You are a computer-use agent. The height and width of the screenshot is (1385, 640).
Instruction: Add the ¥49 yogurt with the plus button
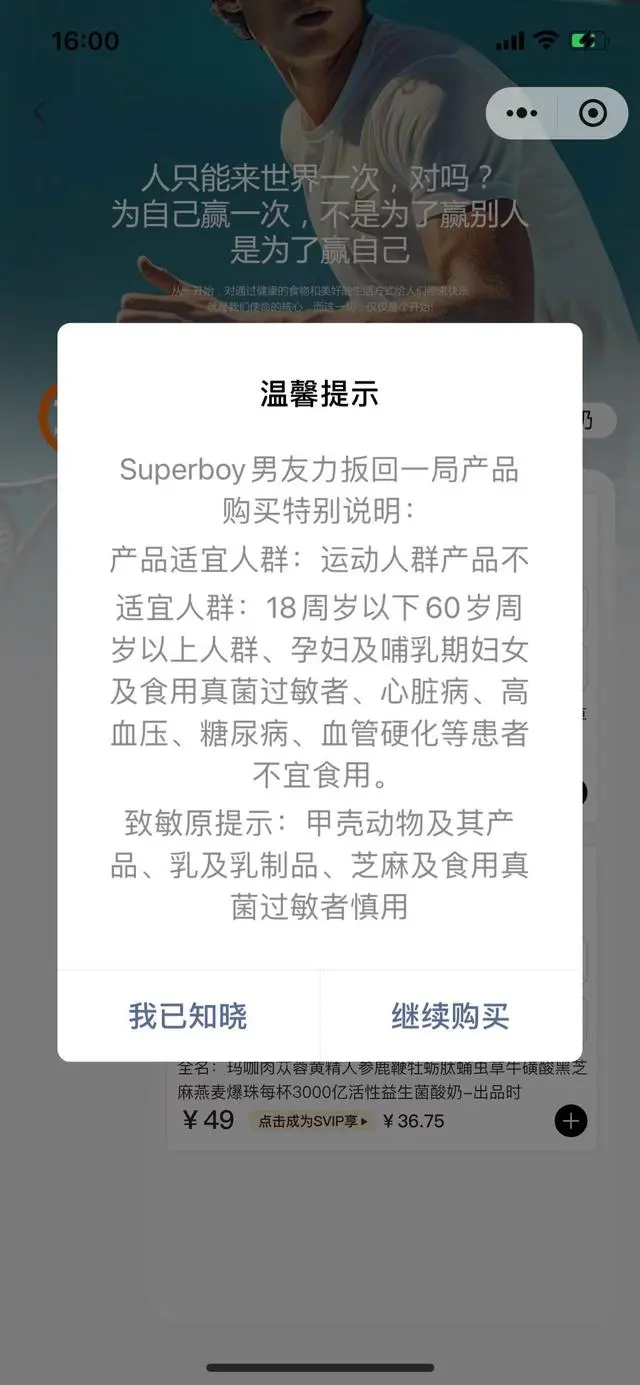pos(571,1121)
